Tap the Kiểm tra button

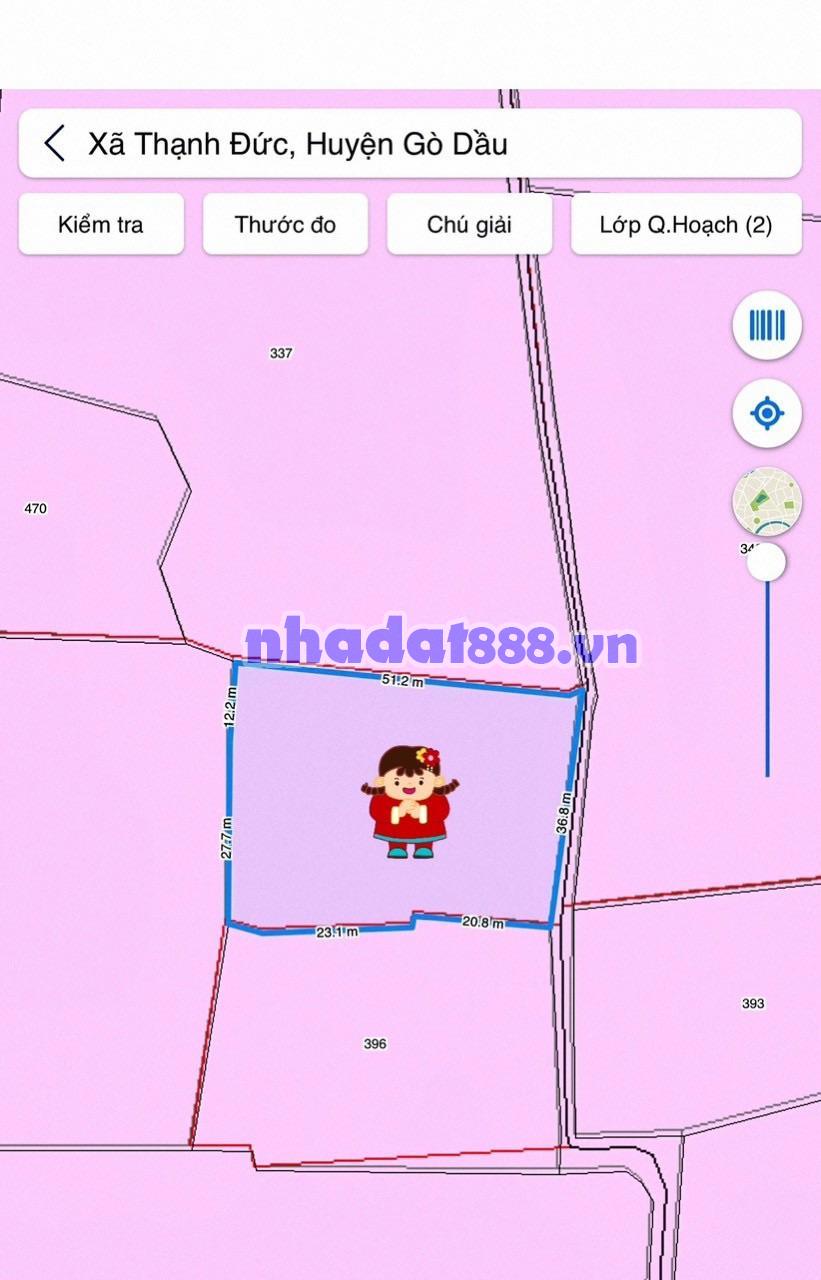[101, 224]
